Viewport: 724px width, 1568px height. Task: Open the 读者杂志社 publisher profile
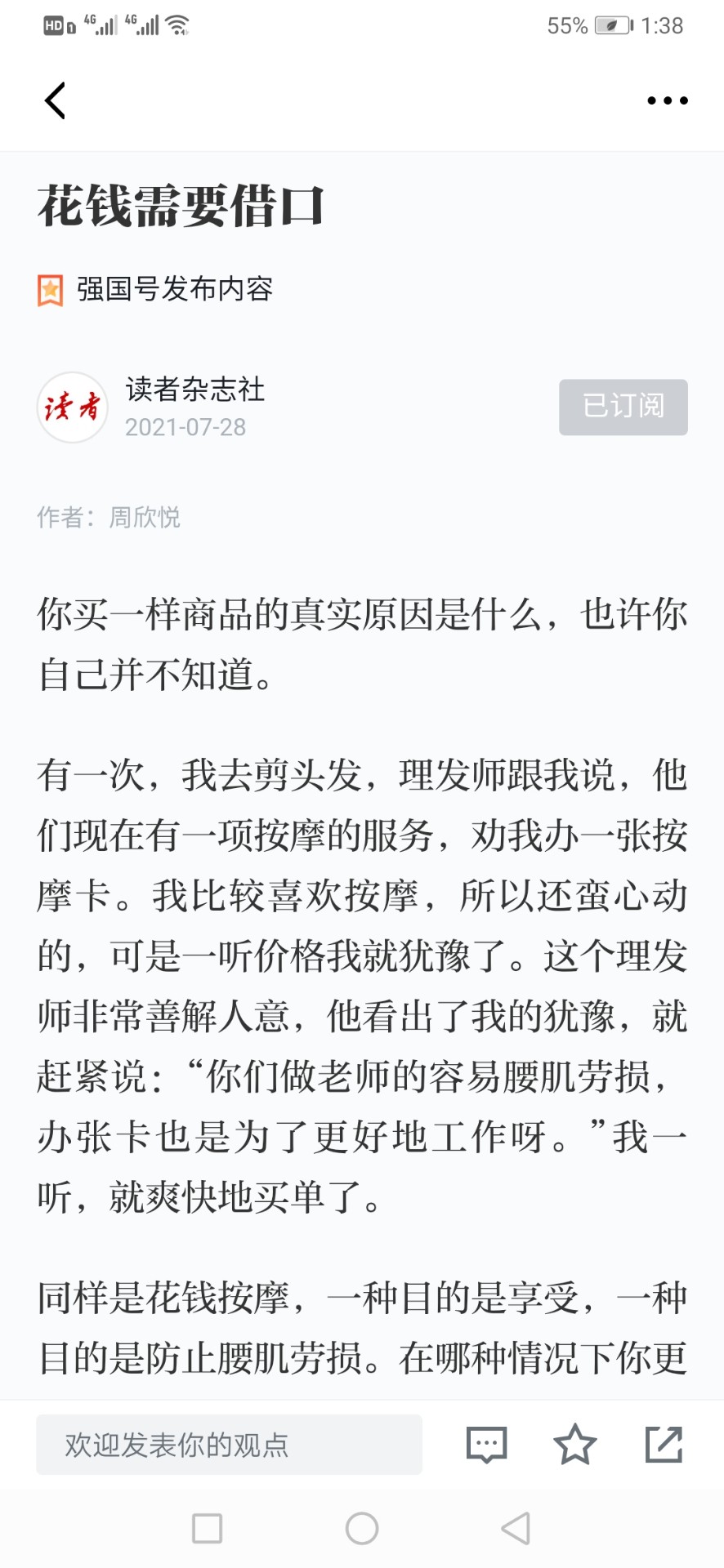pyautogui.click(x=195, y=390)
